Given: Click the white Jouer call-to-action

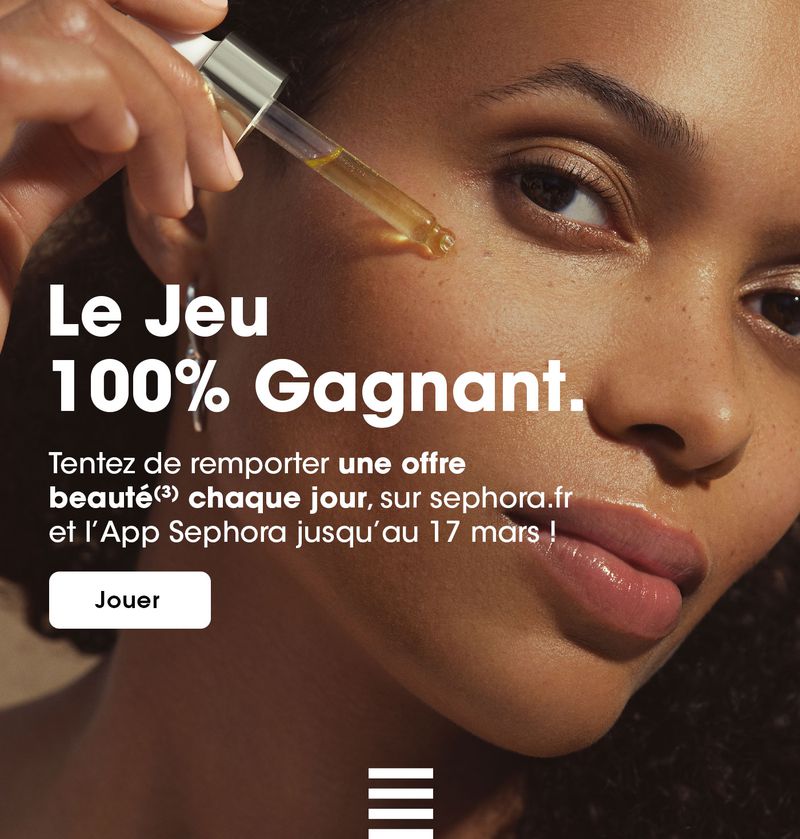Looking at the screenshot, I should click(x=131, y=601).
